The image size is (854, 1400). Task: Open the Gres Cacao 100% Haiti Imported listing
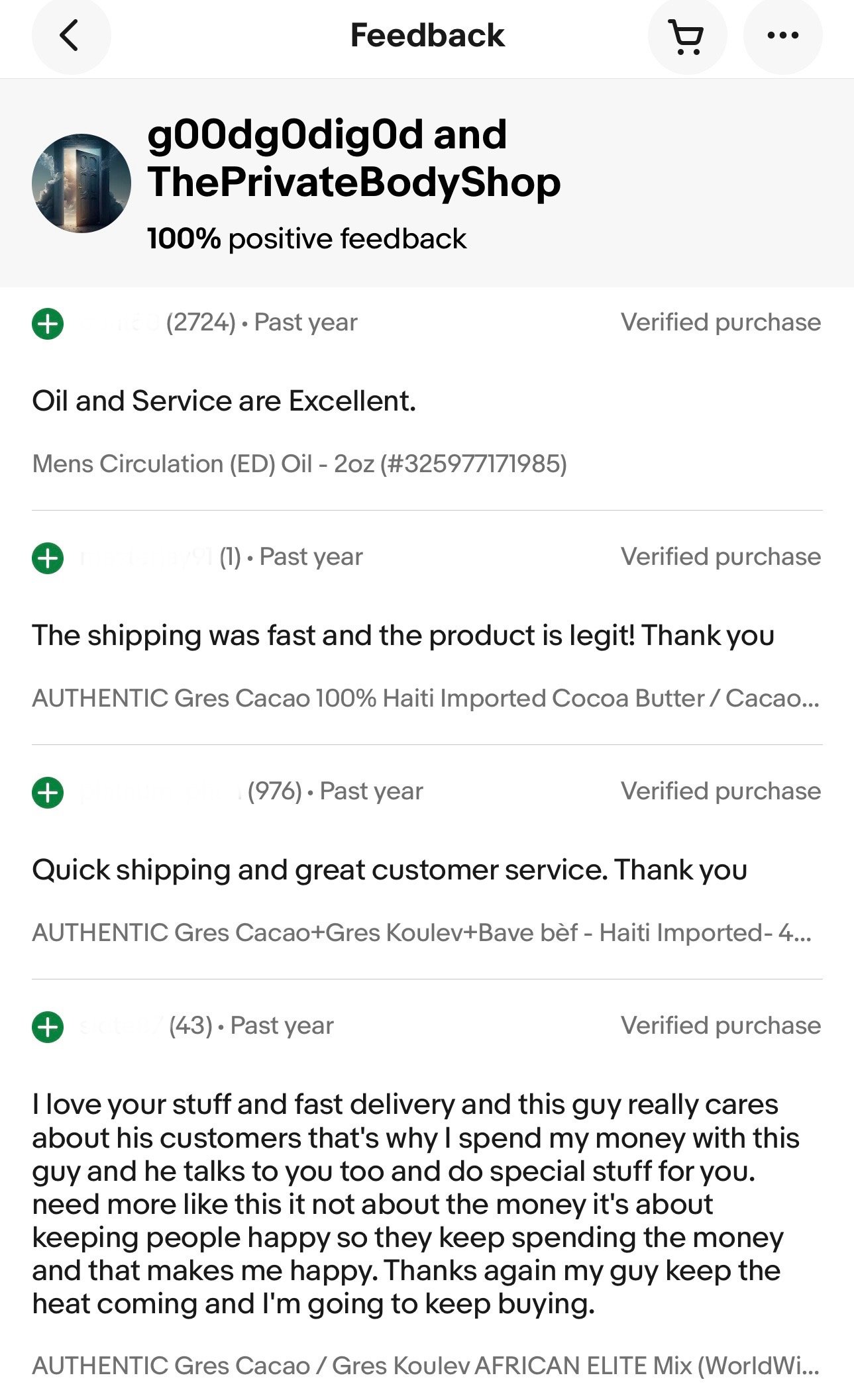[x=426, y=698]
